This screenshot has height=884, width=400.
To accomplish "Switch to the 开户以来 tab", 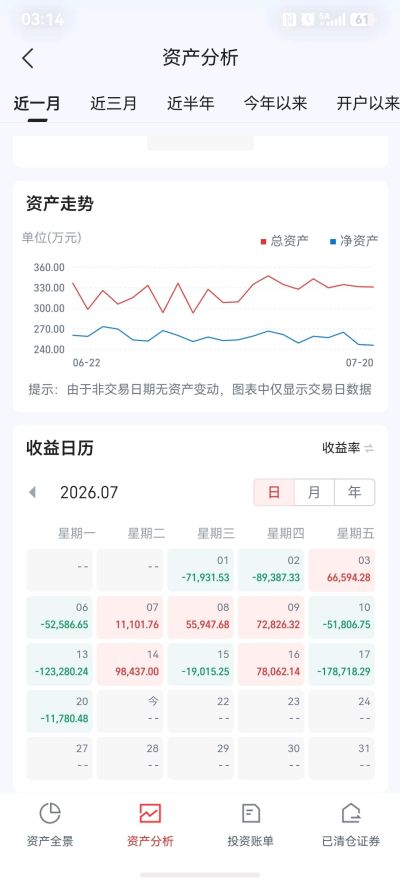I will [x=368, y=104].
